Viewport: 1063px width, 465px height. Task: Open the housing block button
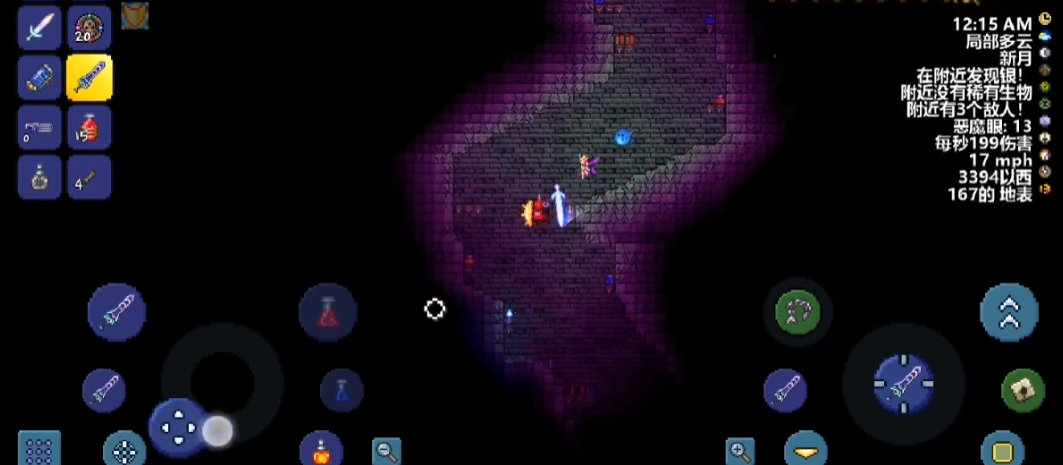tap(1021, 390)
